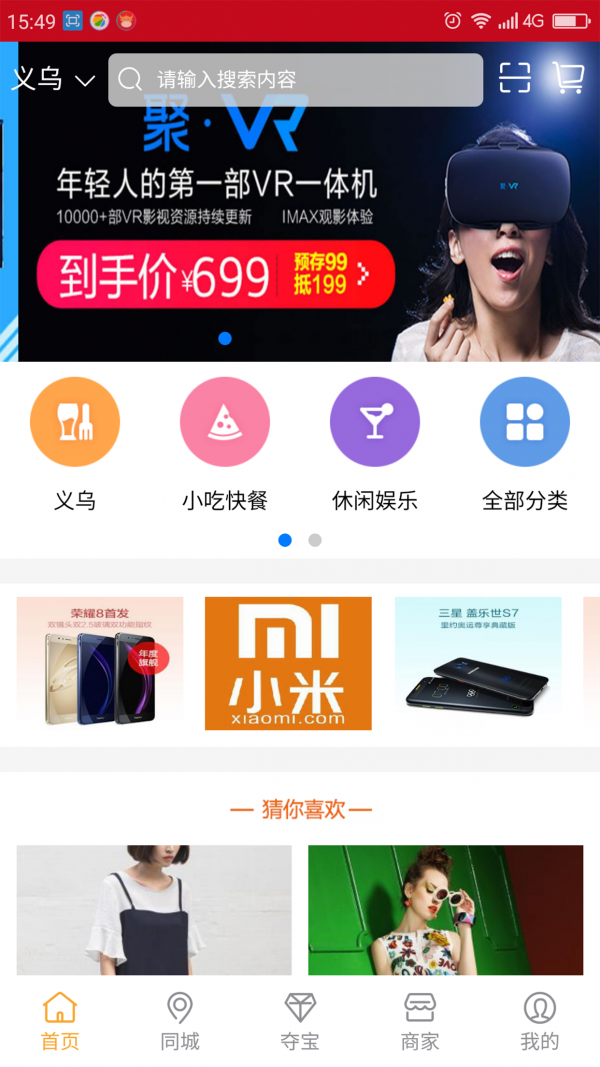Open the 三星 盖乐世S7 promo
This screenshot has height=1067, width=600.
(x=478, y=663)
